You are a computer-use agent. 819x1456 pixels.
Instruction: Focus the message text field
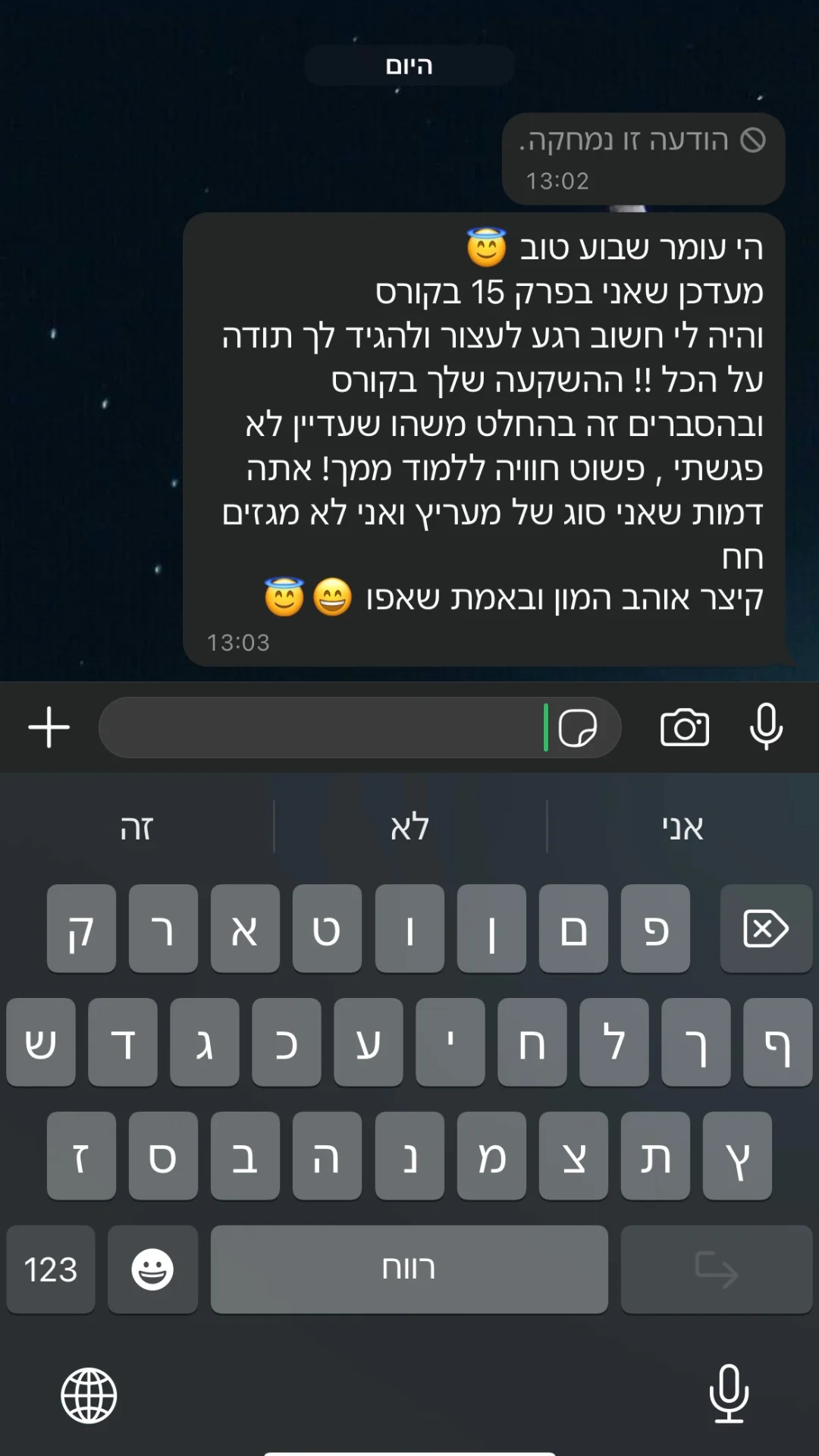(x=318, y=727)
